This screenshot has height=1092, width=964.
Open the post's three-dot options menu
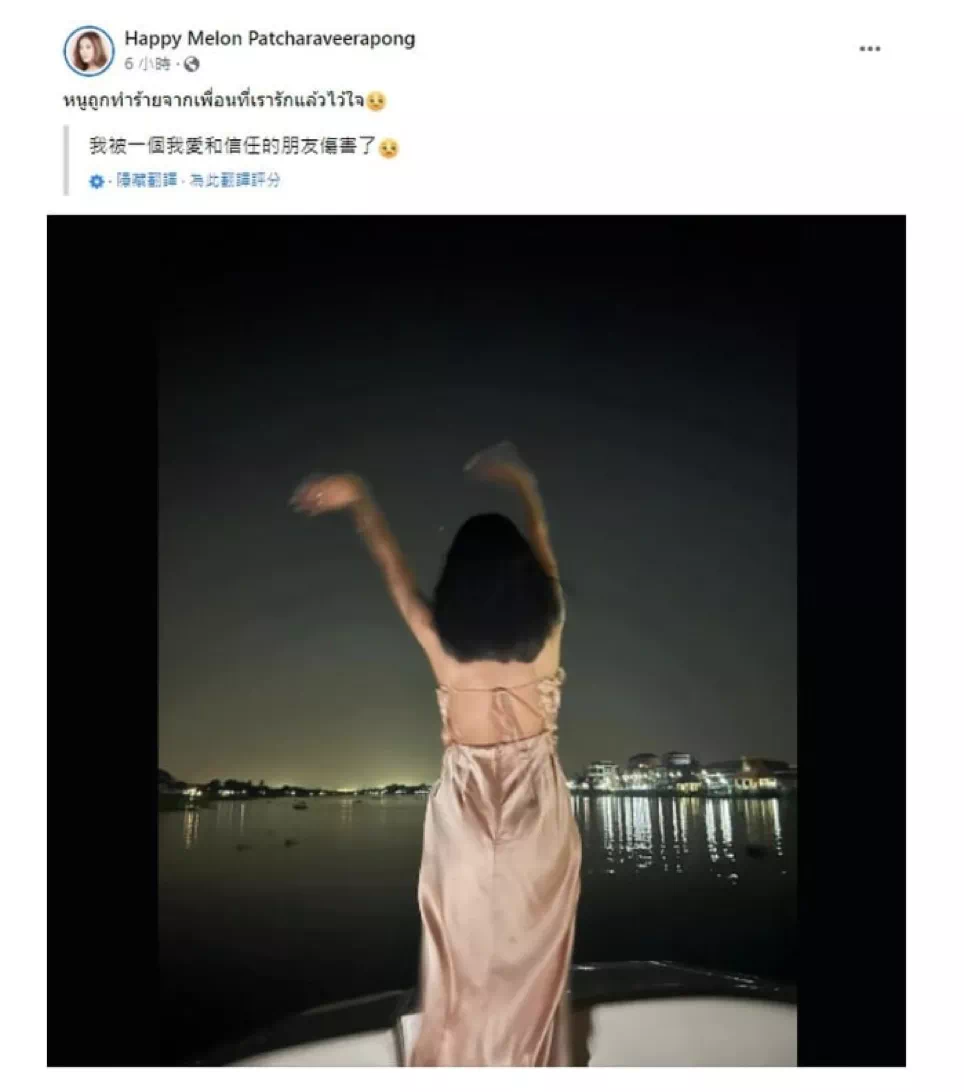coord(870,49)
